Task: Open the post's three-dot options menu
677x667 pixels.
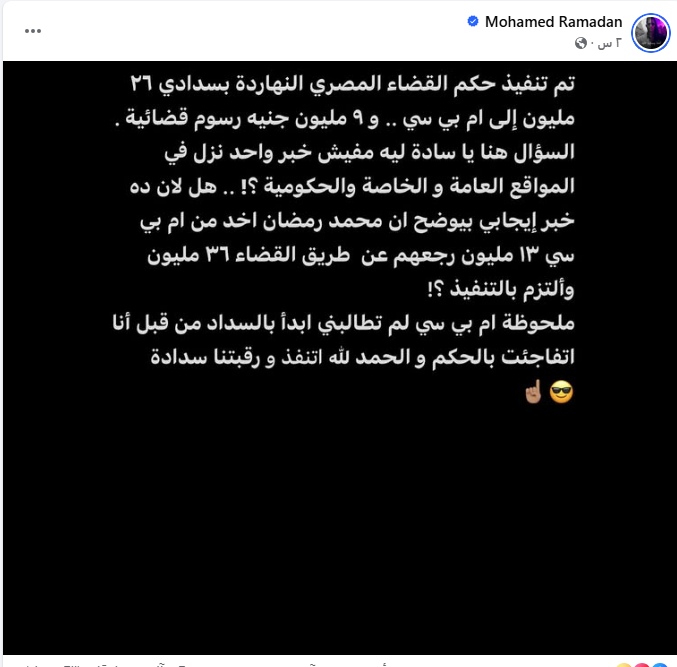Action: [x=33, y=30]
